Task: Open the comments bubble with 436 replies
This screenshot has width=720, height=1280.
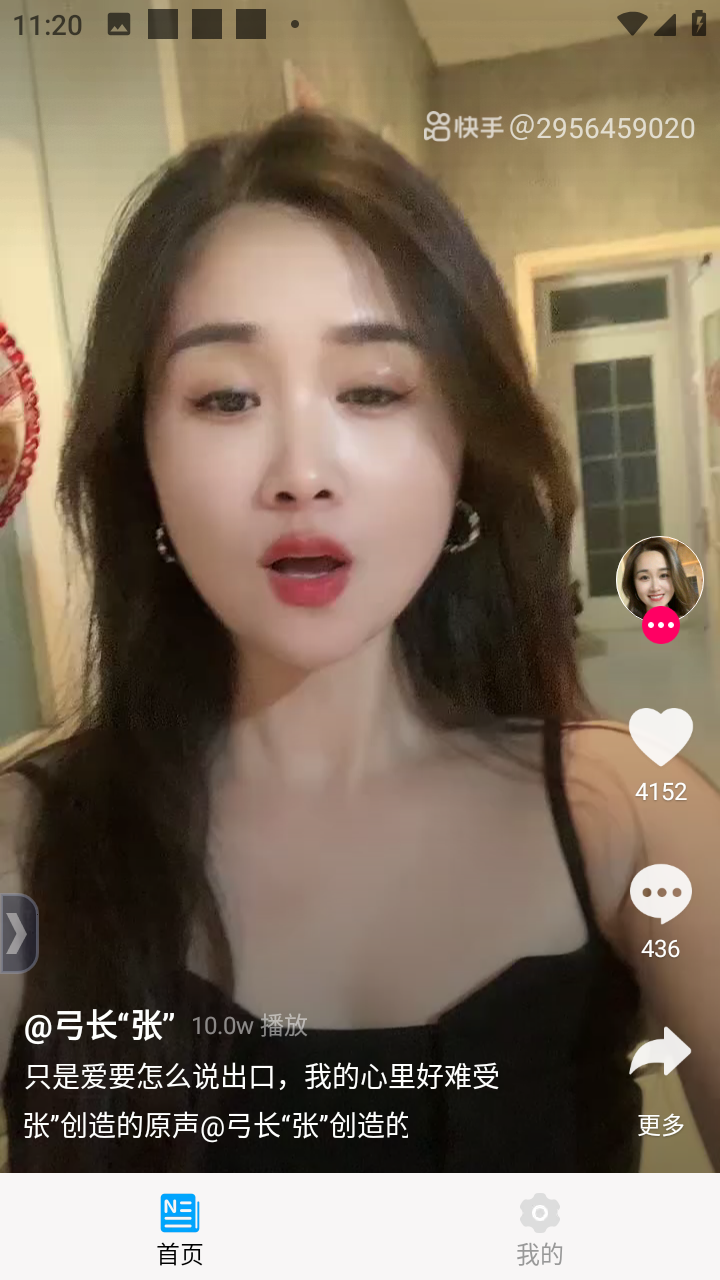Action: 660,893
